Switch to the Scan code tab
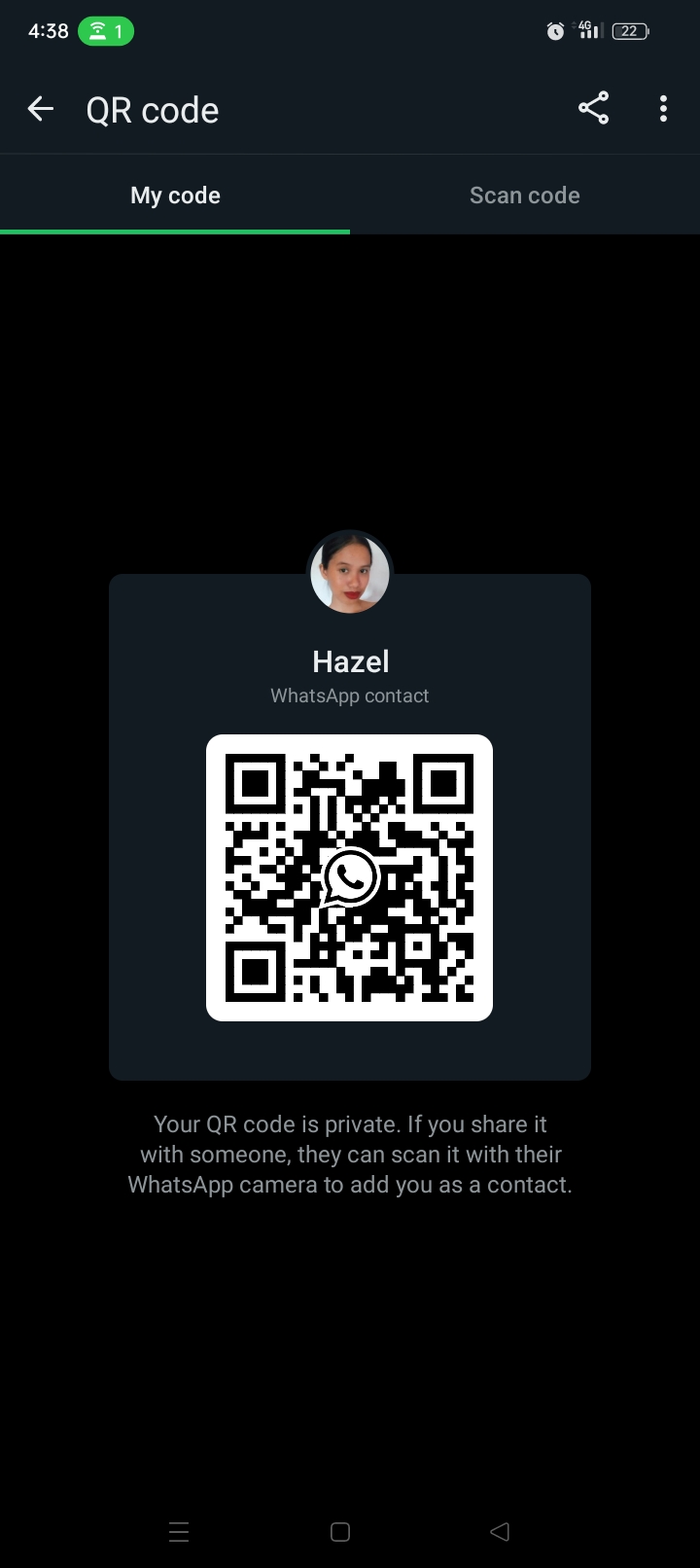 coord(525,196)
